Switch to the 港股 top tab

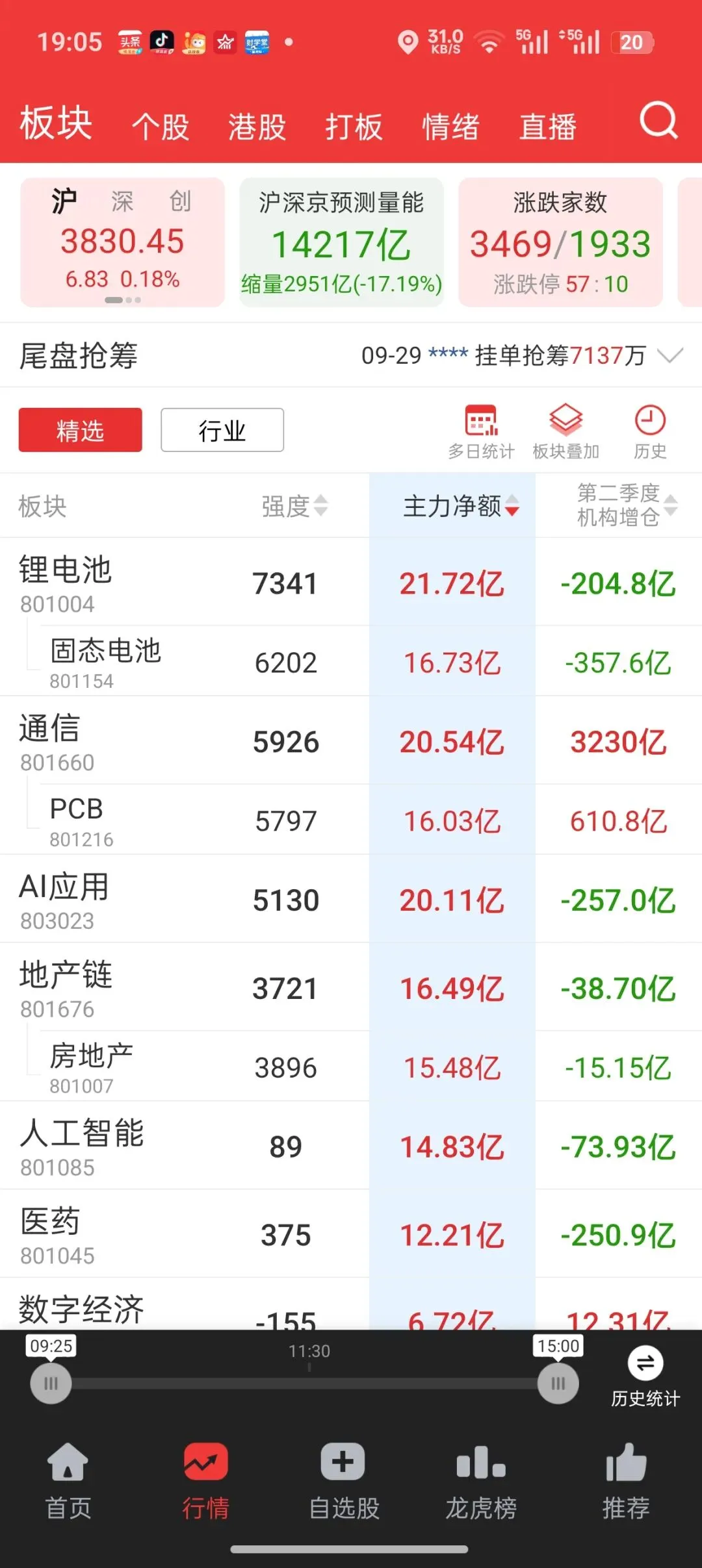(x=257, y=126)
